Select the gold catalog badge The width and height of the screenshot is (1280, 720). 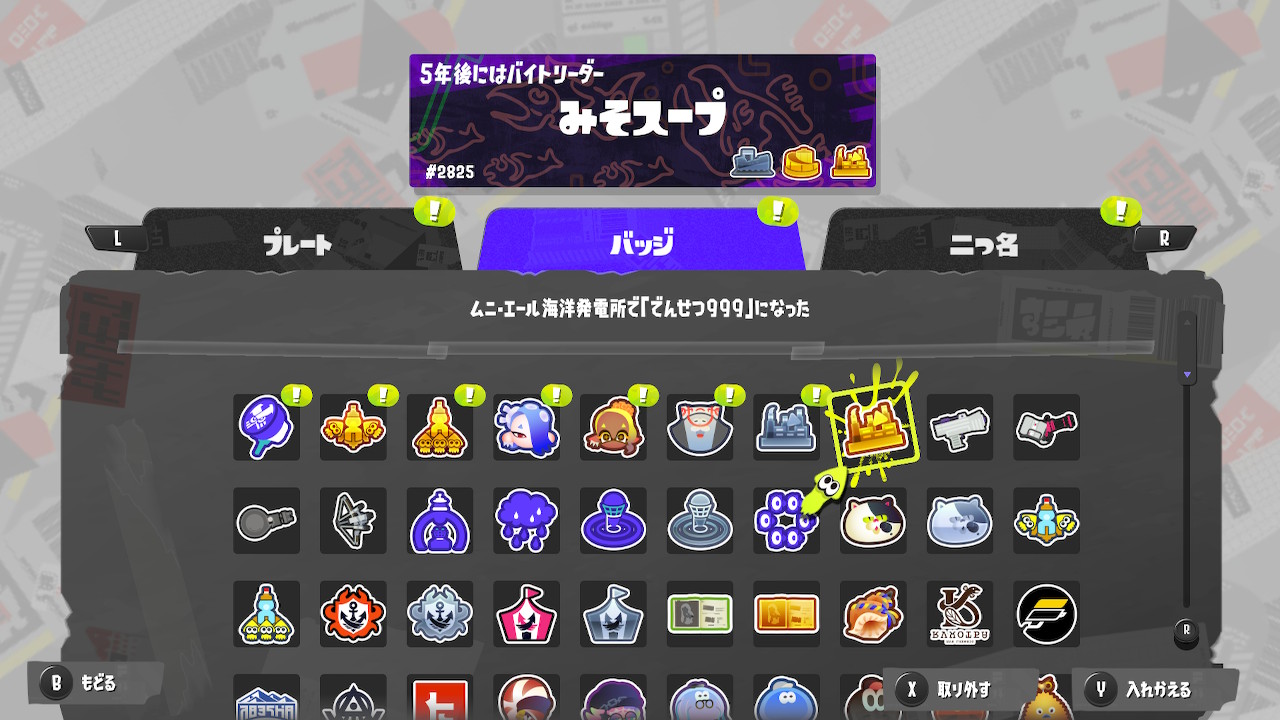coord(786,613)
